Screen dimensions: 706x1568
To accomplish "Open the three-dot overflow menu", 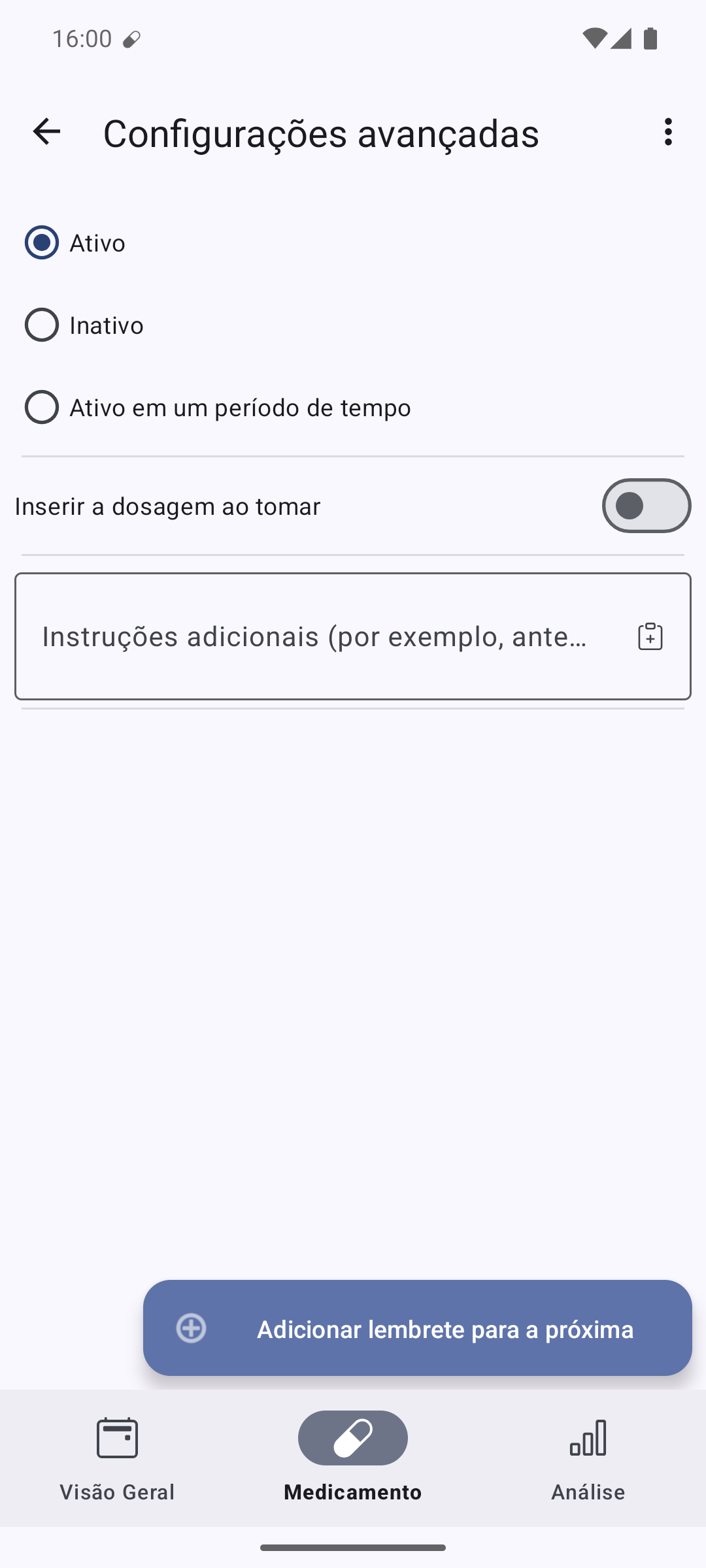I will [667, 132].
